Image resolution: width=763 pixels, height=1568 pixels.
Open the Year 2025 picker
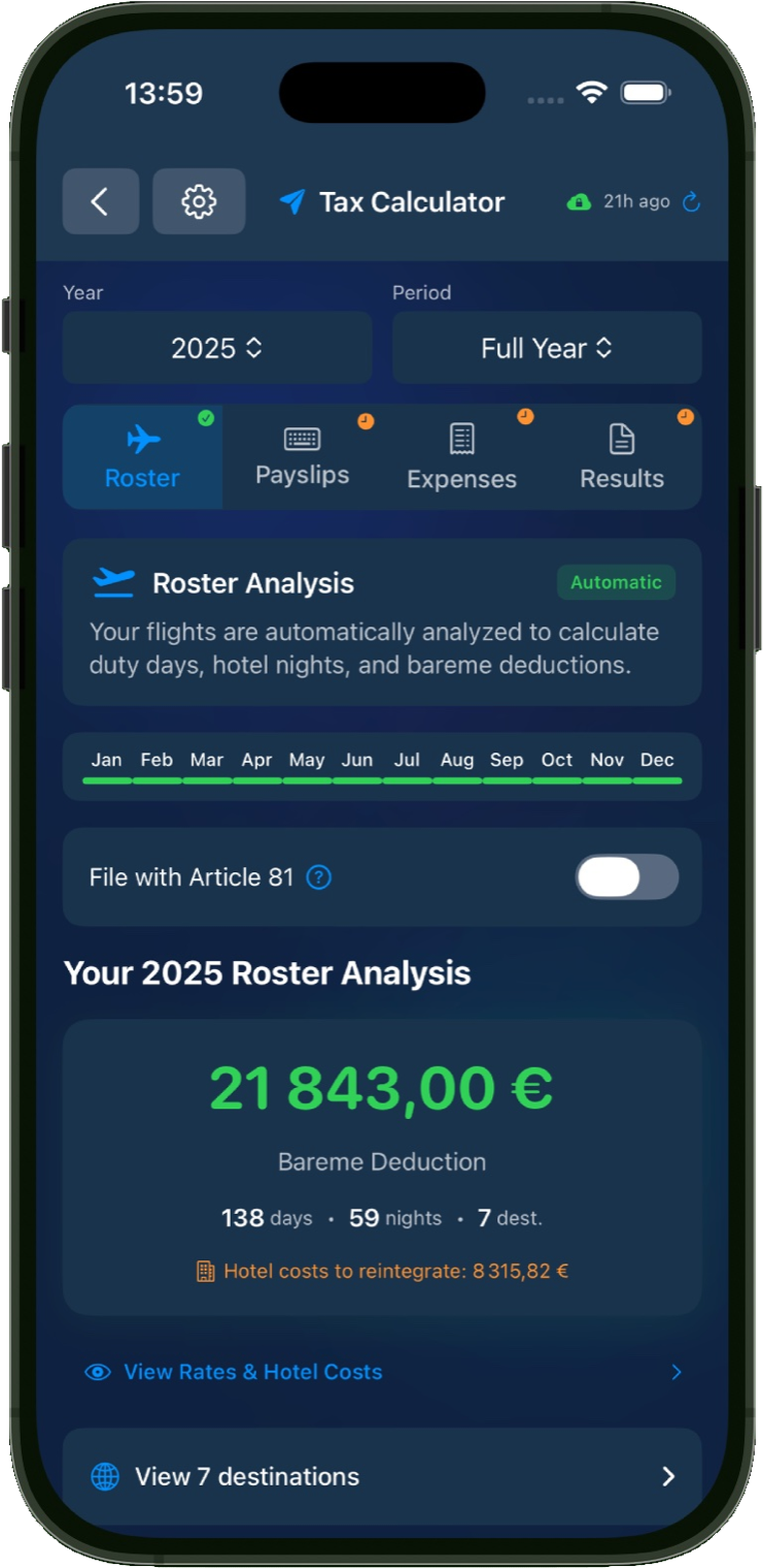click(x=217, y=348)
